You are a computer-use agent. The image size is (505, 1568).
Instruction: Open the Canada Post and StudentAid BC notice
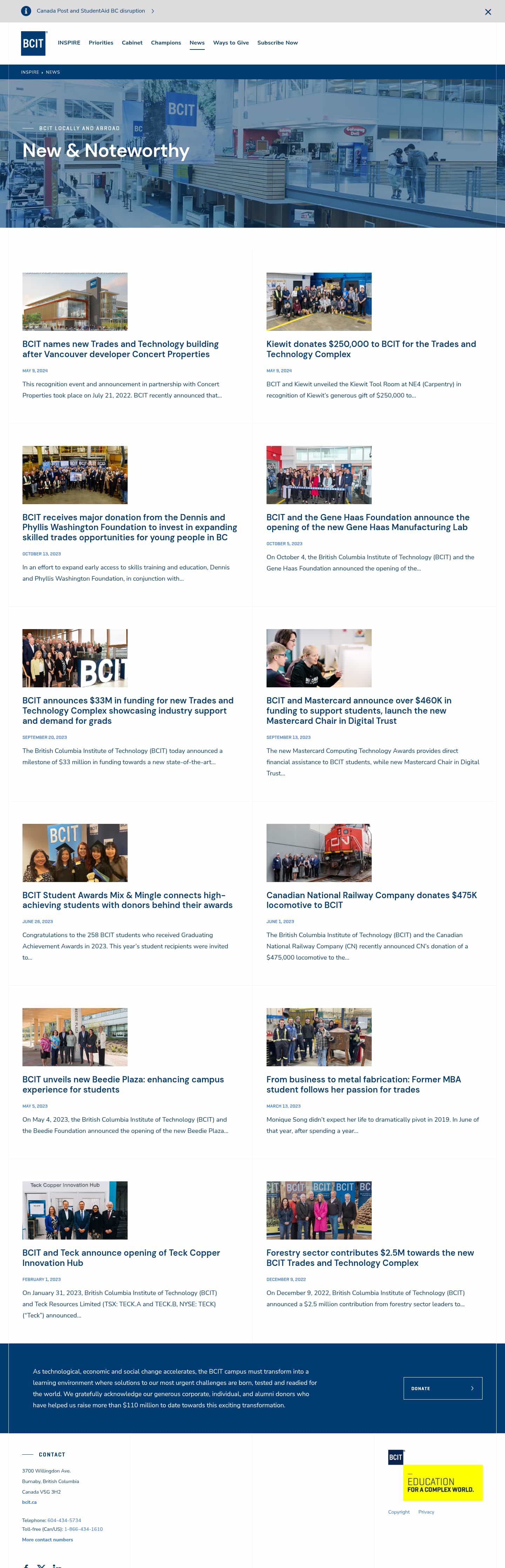(91, 11)
